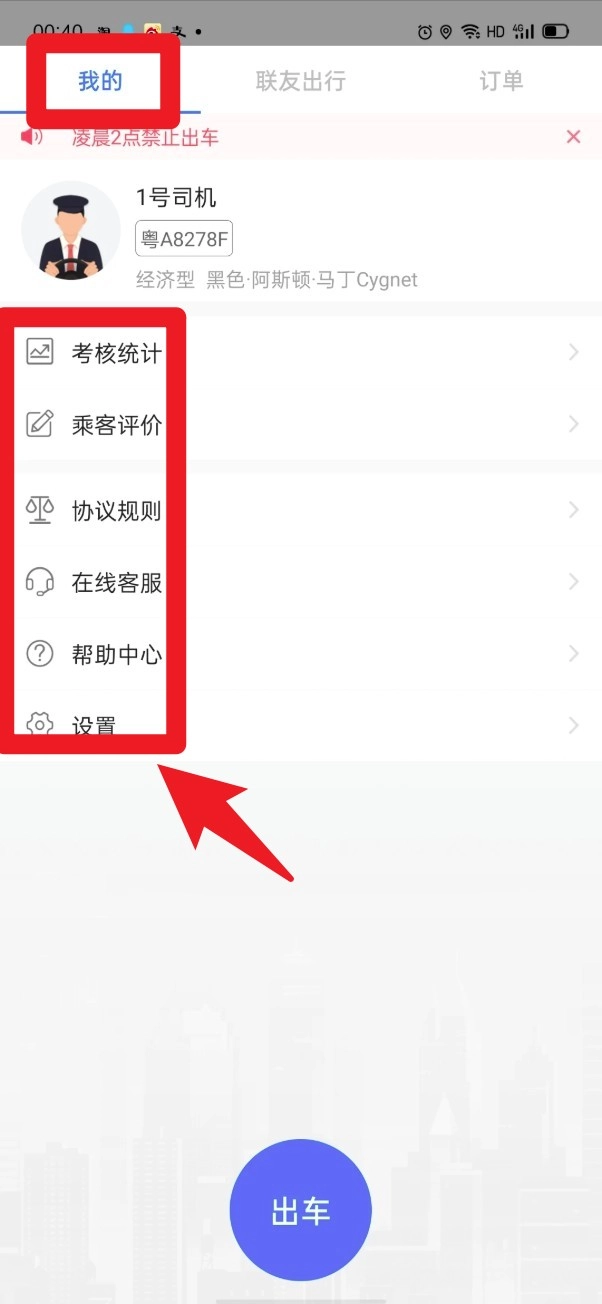Tap the 出车 button

click(301, 1210)
